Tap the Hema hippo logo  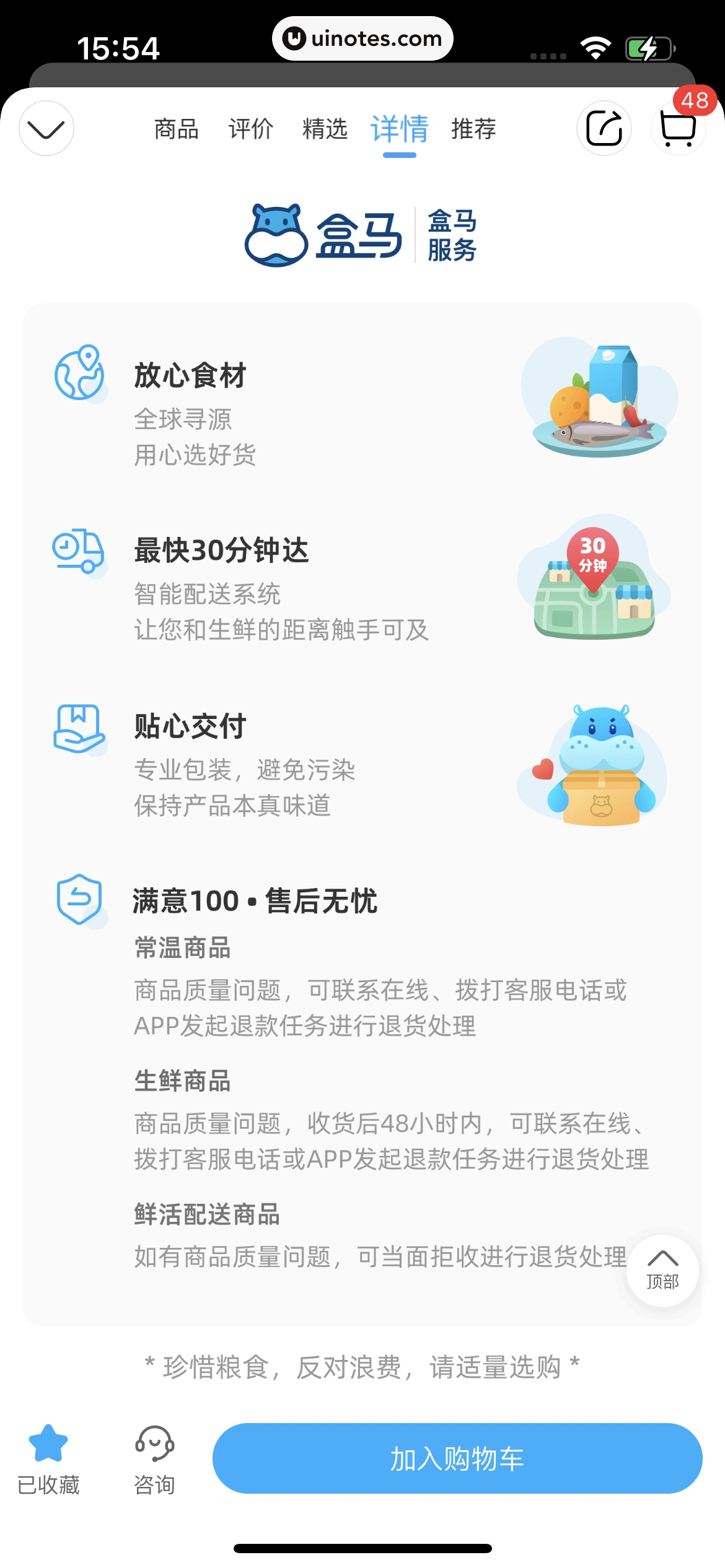tap(277, 234)
